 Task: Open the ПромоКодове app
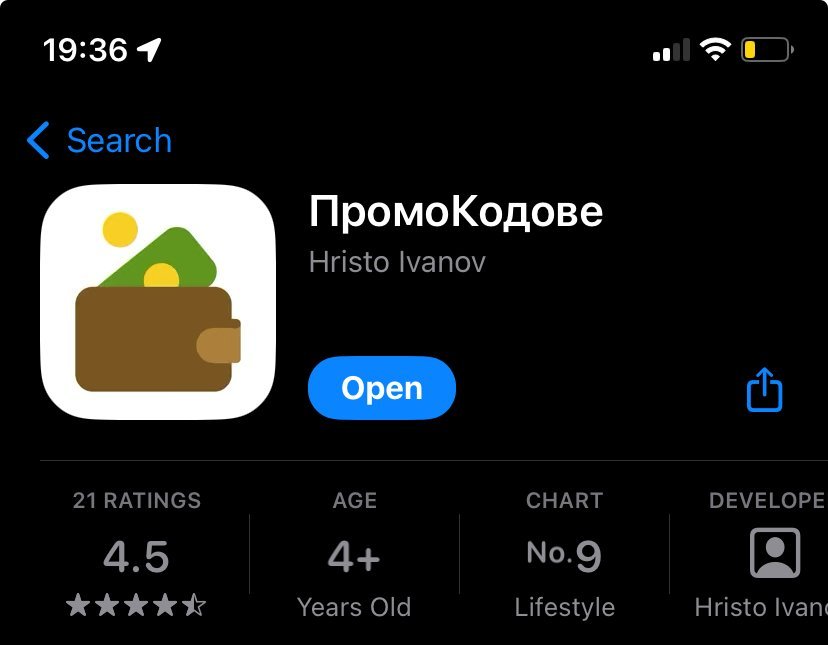click(382, 388)
